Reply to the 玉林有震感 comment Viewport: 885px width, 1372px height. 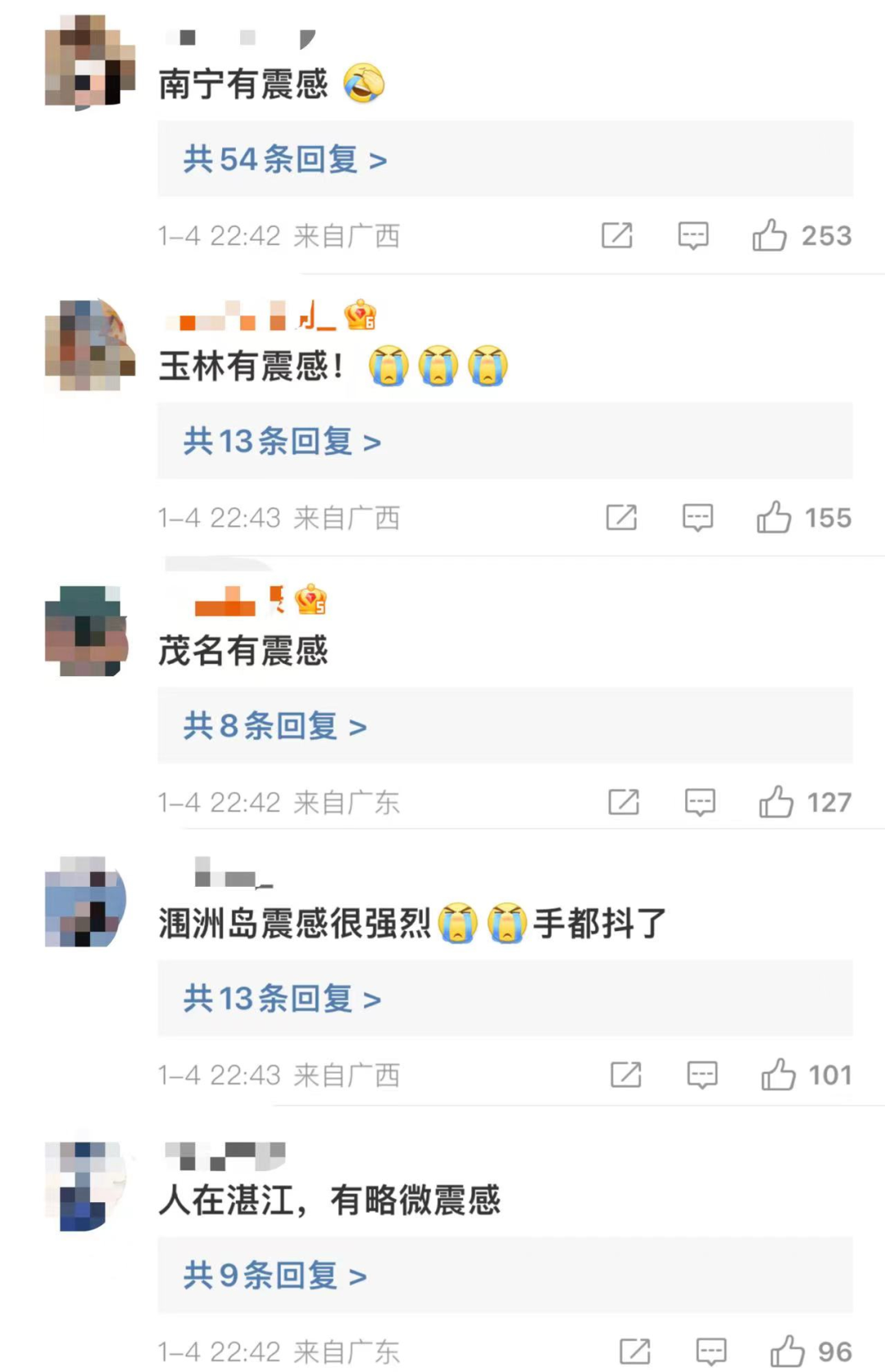tap(697, 518)
